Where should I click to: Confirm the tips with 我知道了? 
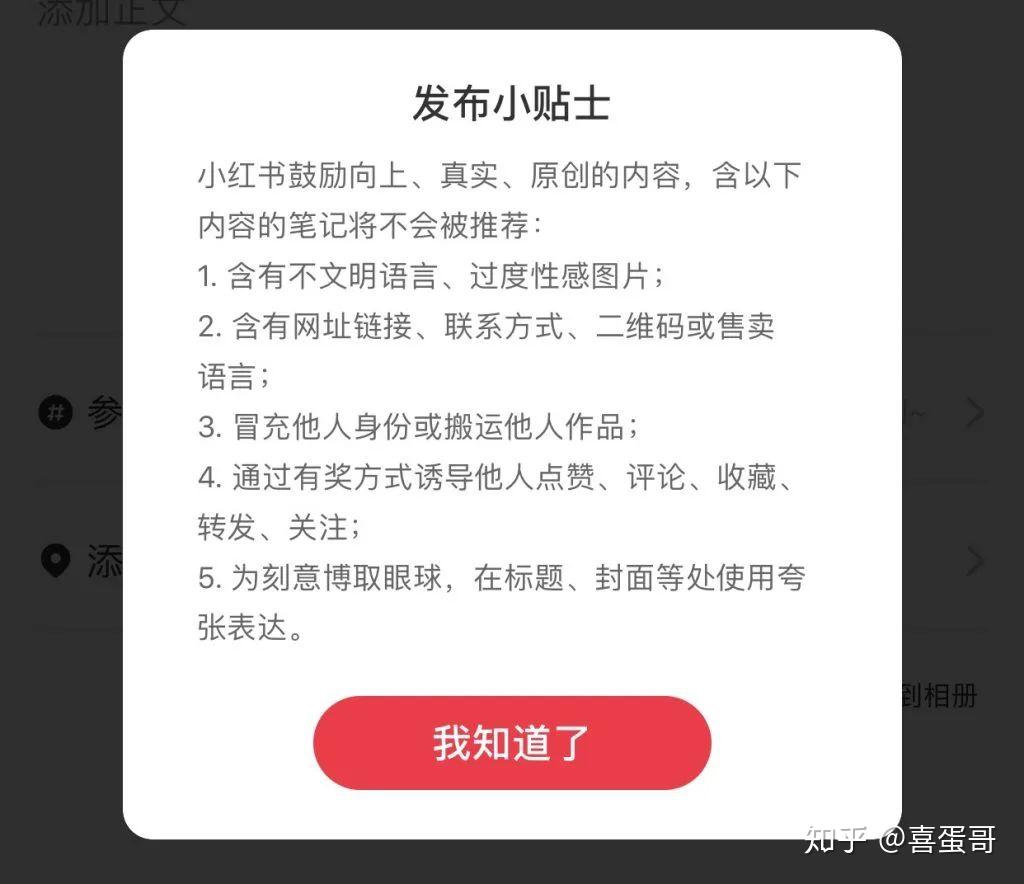(x=511, y=743)
